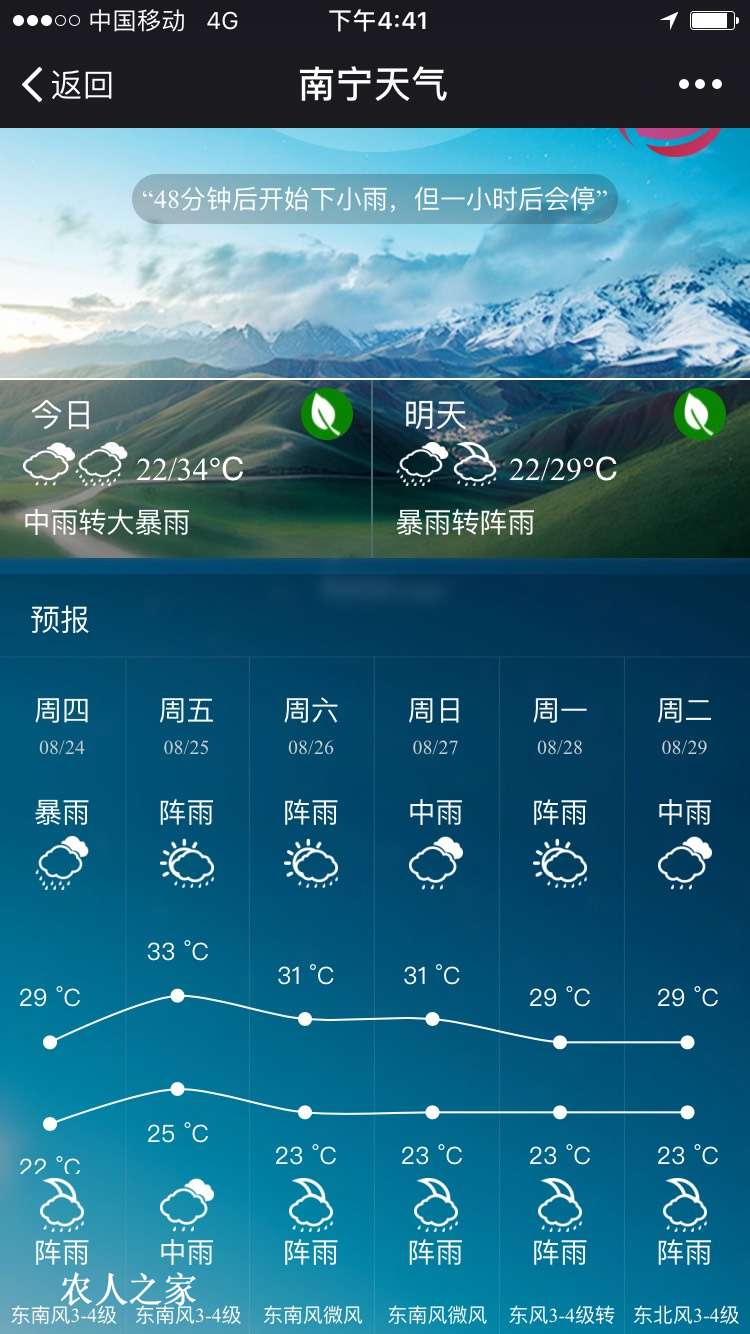Open the three-dot overflow menu

tap(700, 85)
